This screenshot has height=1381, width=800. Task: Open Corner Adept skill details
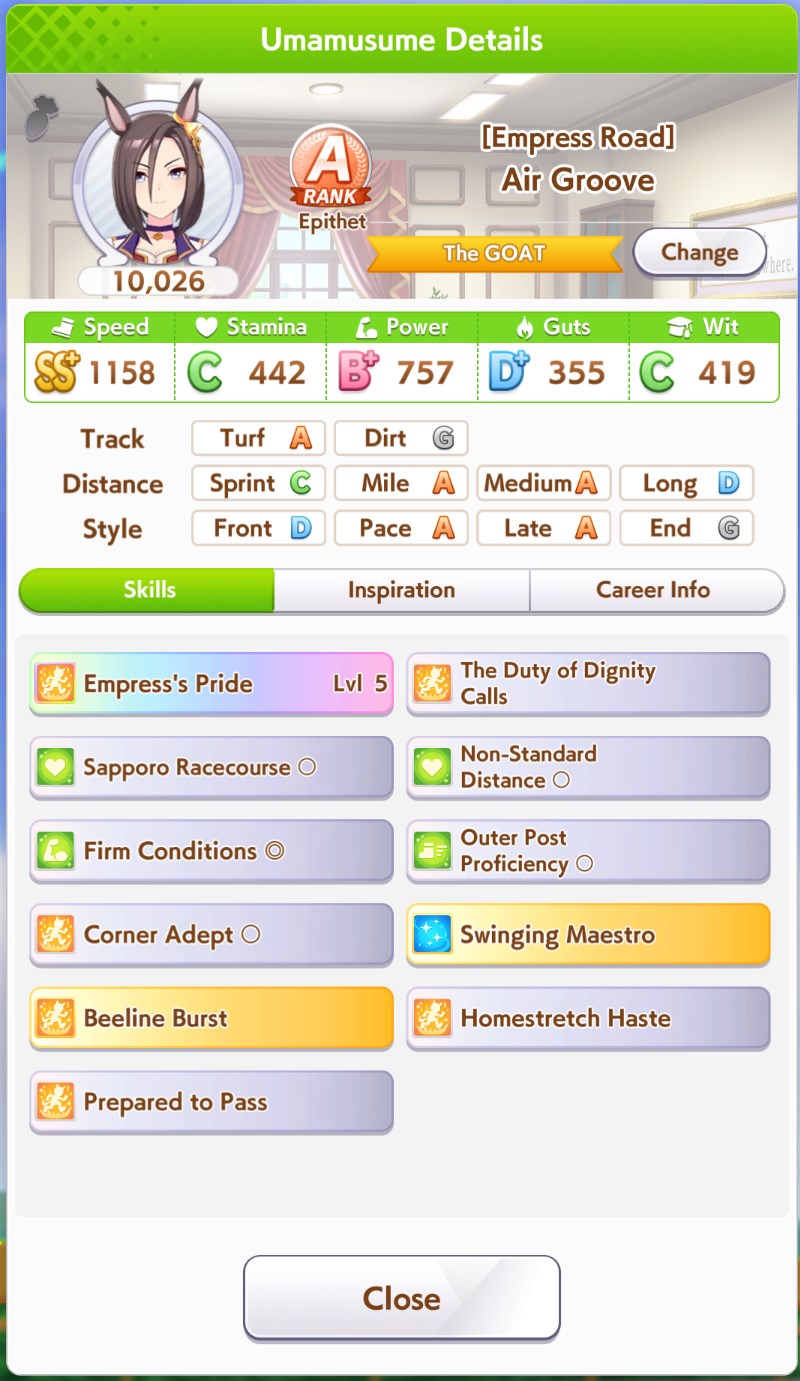211,935
